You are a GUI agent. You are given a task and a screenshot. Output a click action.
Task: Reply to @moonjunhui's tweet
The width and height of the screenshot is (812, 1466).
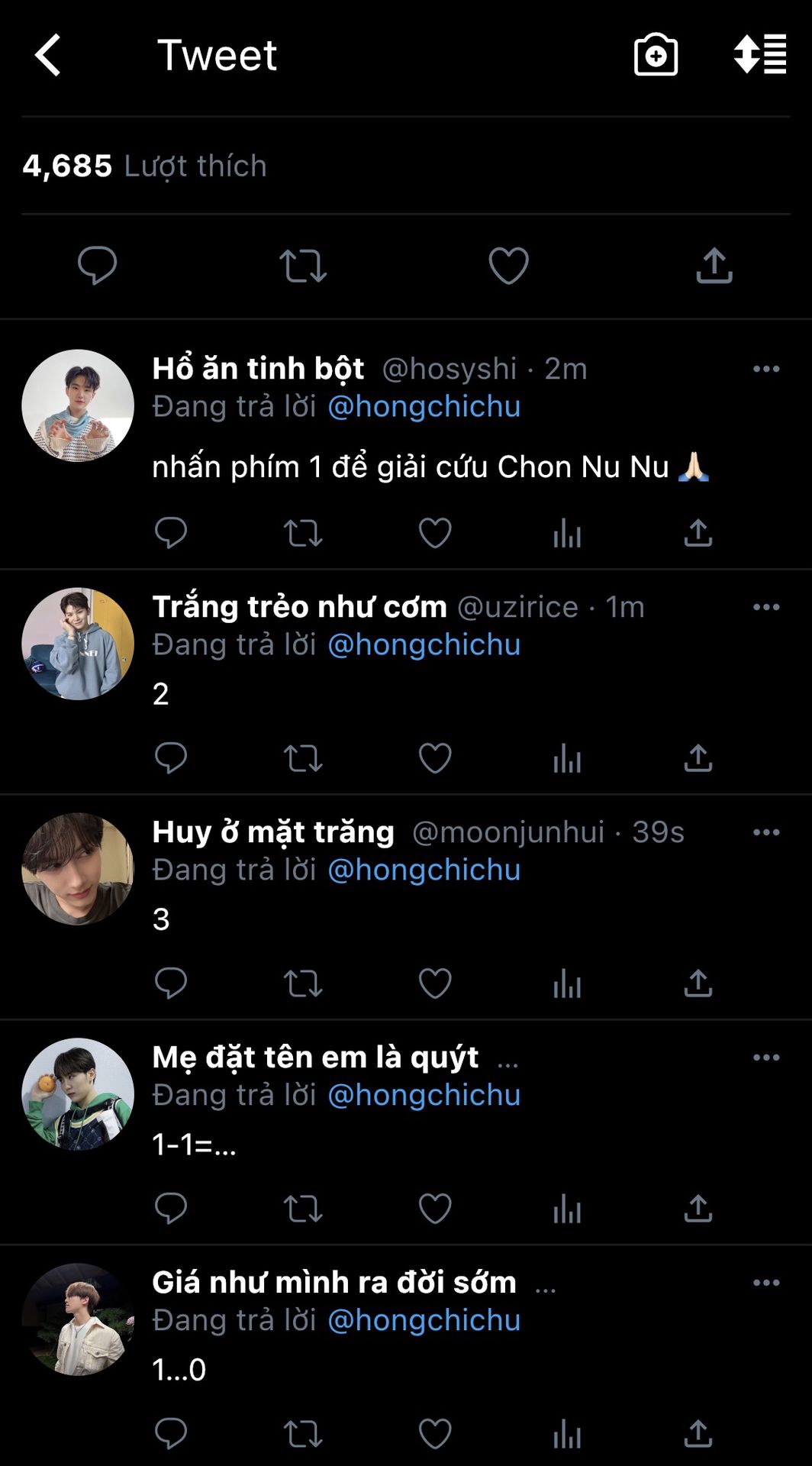coord(170,983)
